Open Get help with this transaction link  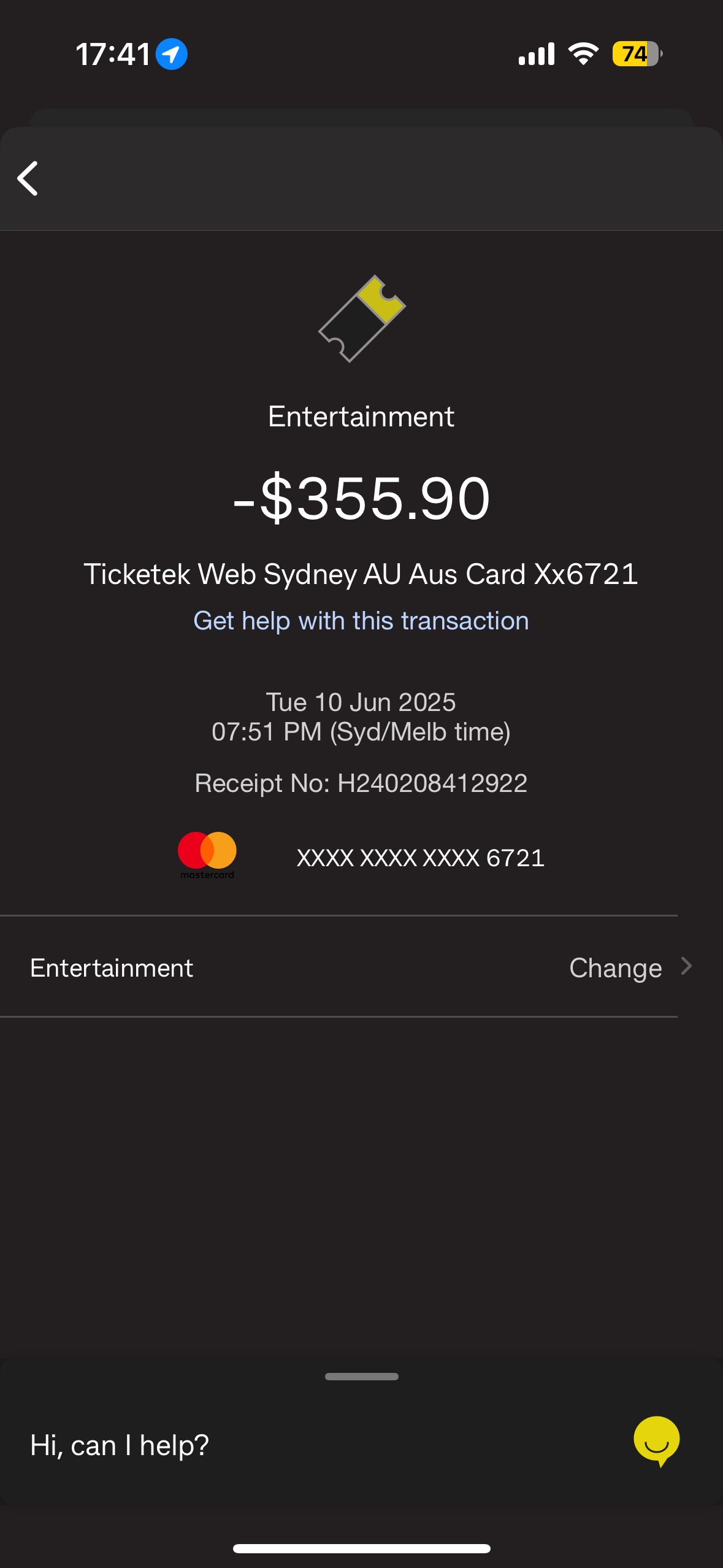tap(361, 621)
